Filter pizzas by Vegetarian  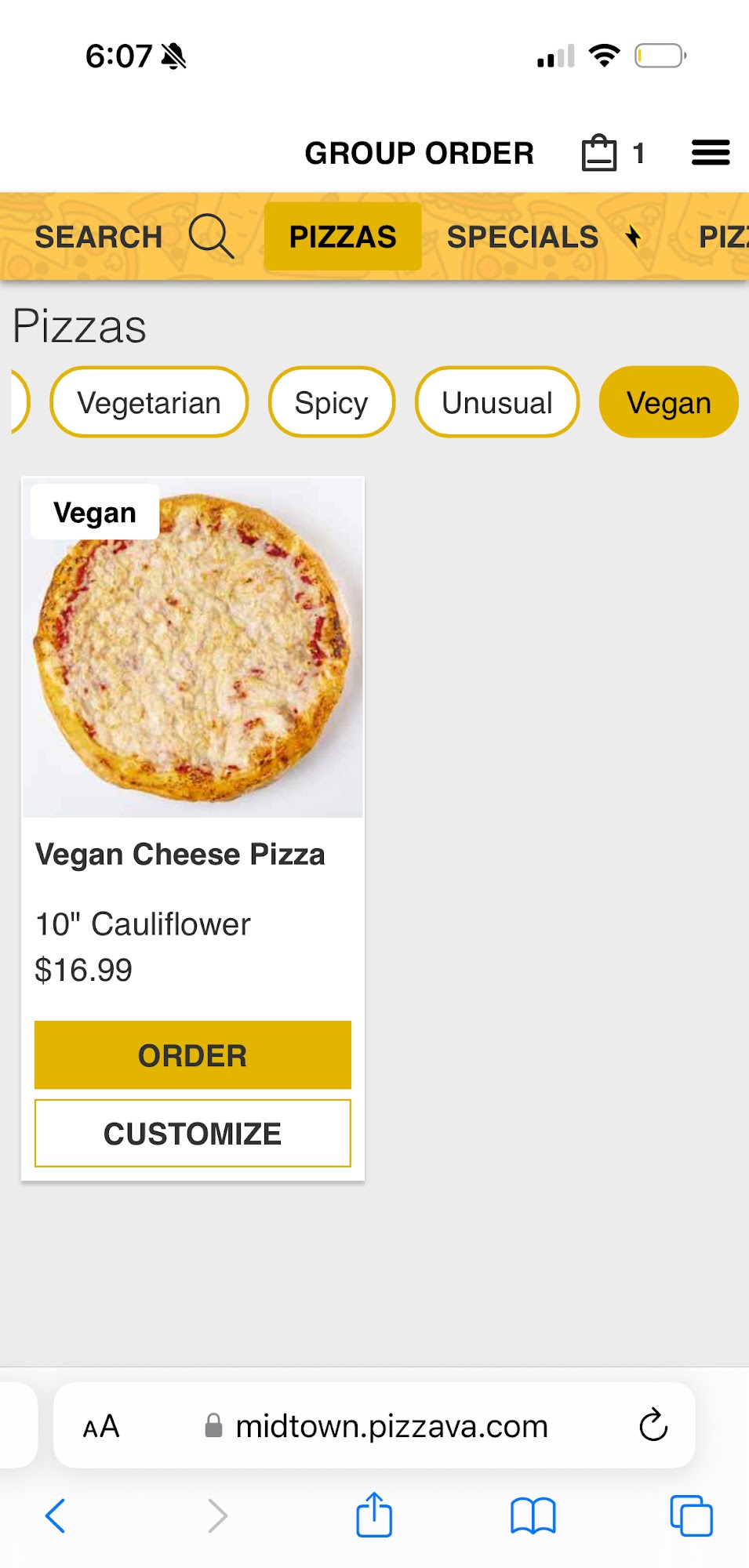(x=149, y=402)
